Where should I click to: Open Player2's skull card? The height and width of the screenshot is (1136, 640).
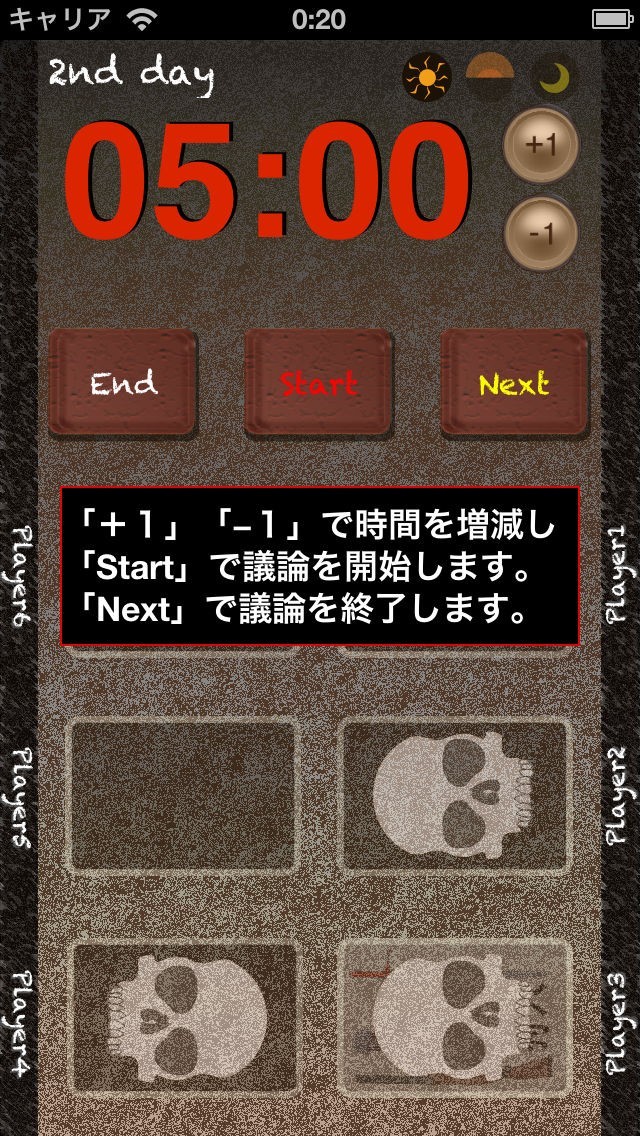pyautogui.click(x=454, y=795)
